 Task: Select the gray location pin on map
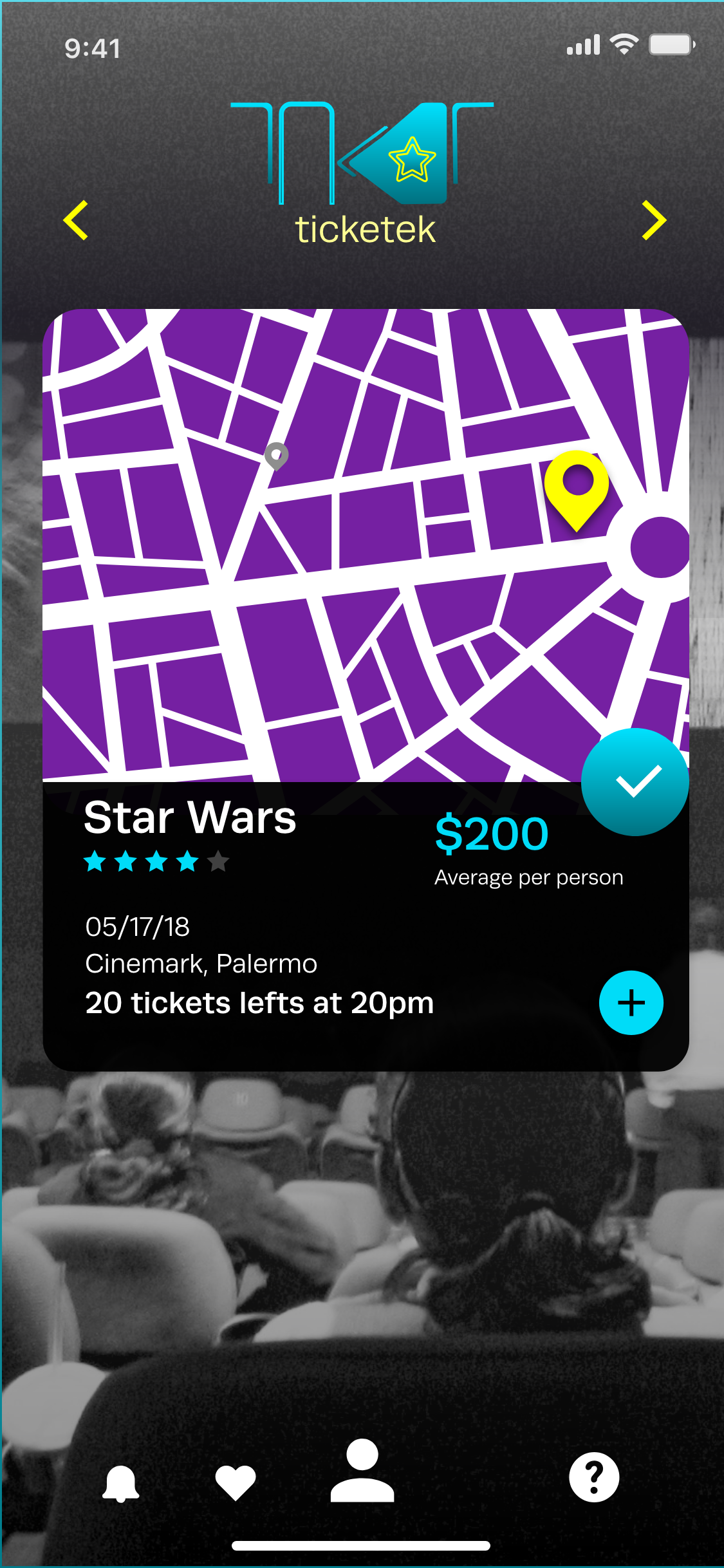[277, 456]
